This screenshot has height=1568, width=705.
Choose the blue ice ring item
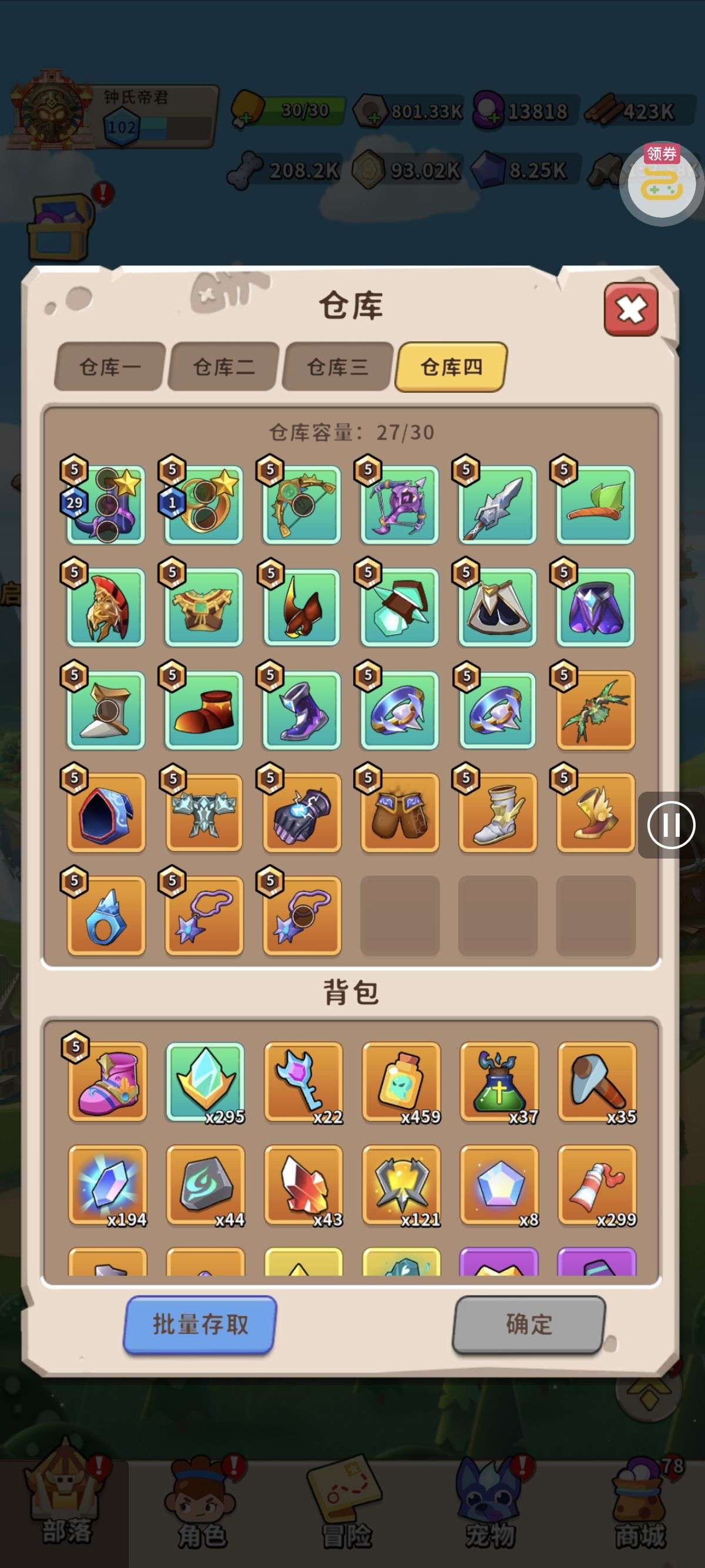[106, 916]
